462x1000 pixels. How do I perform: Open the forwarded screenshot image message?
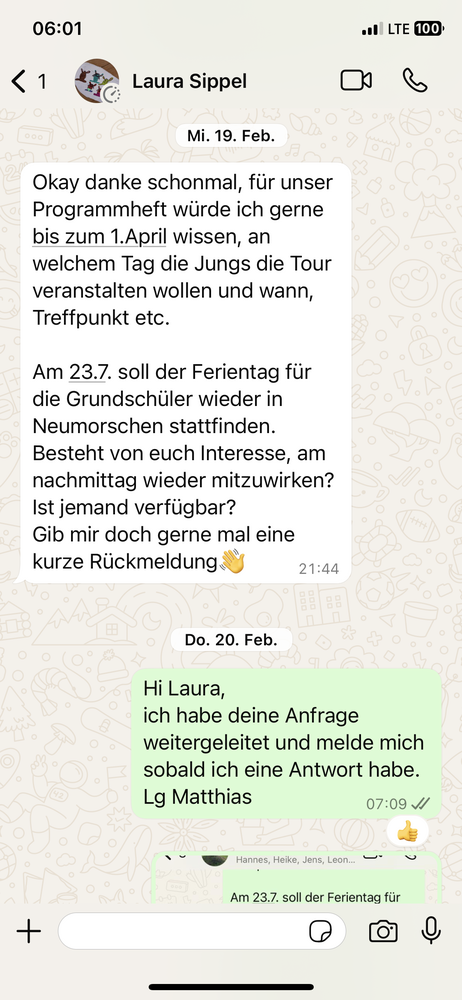(x=297, y=877)
